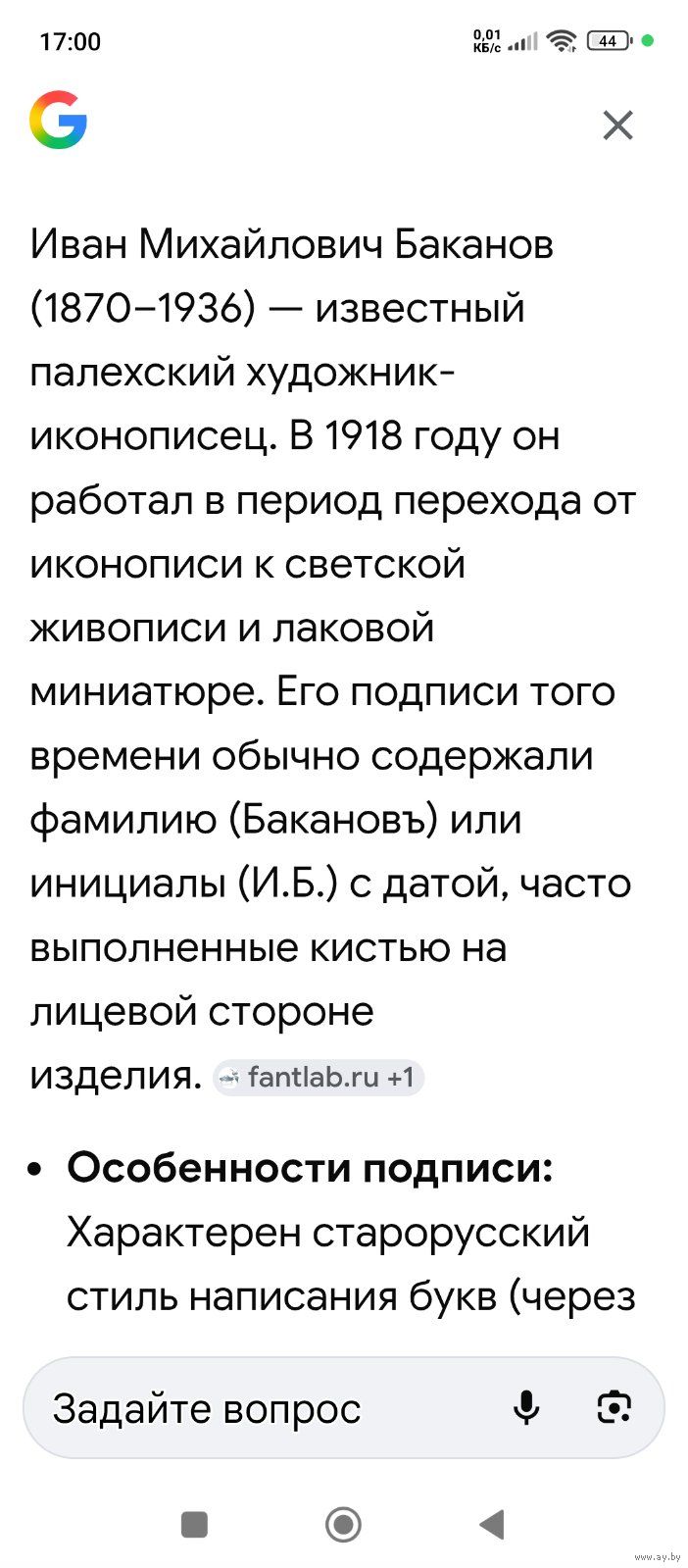Go back using system navigation
Screen dimensions: 688x1568
492,1524
